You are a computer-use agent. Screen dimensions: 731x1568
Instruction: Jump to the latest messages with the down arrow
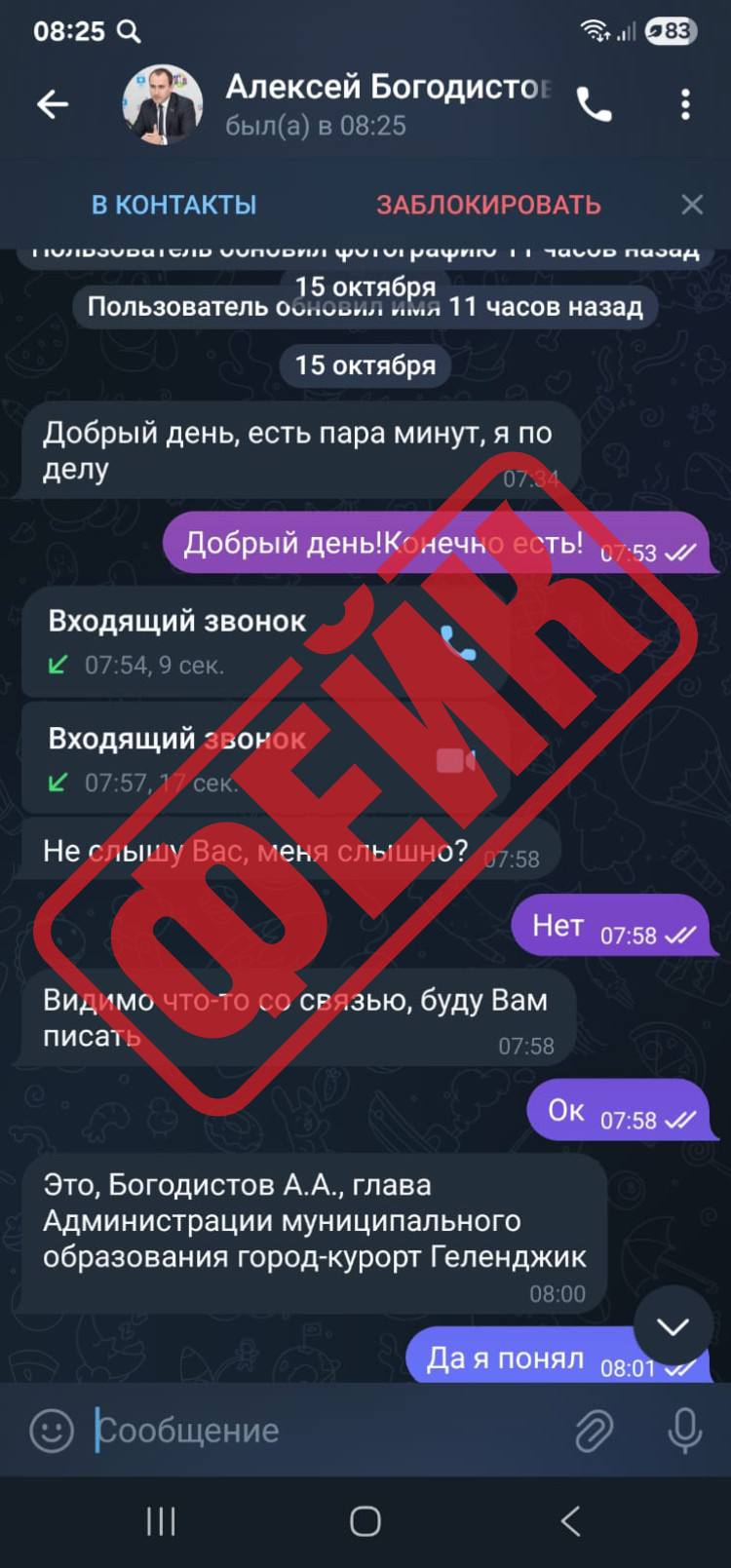point(673,1326)
